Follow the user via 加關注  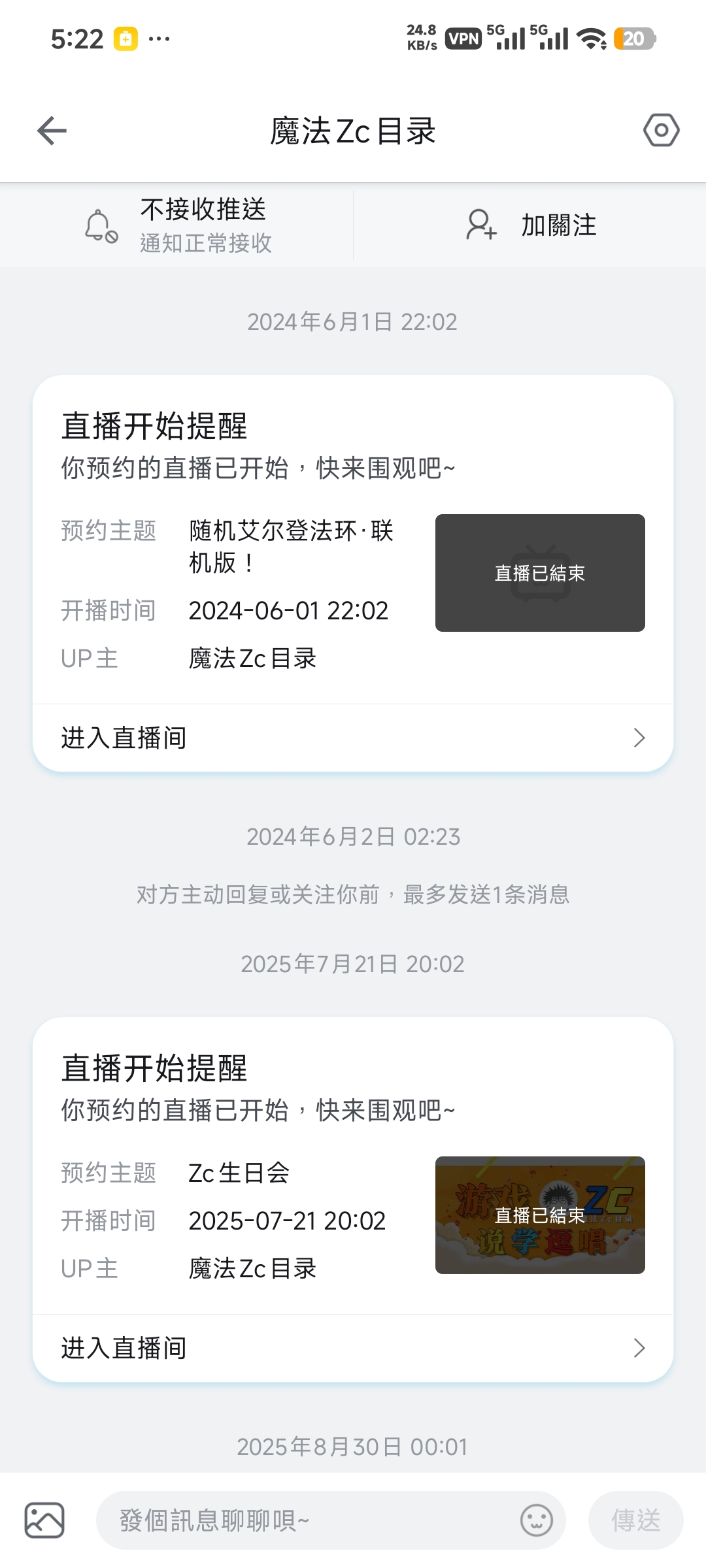tap(530, 225)
